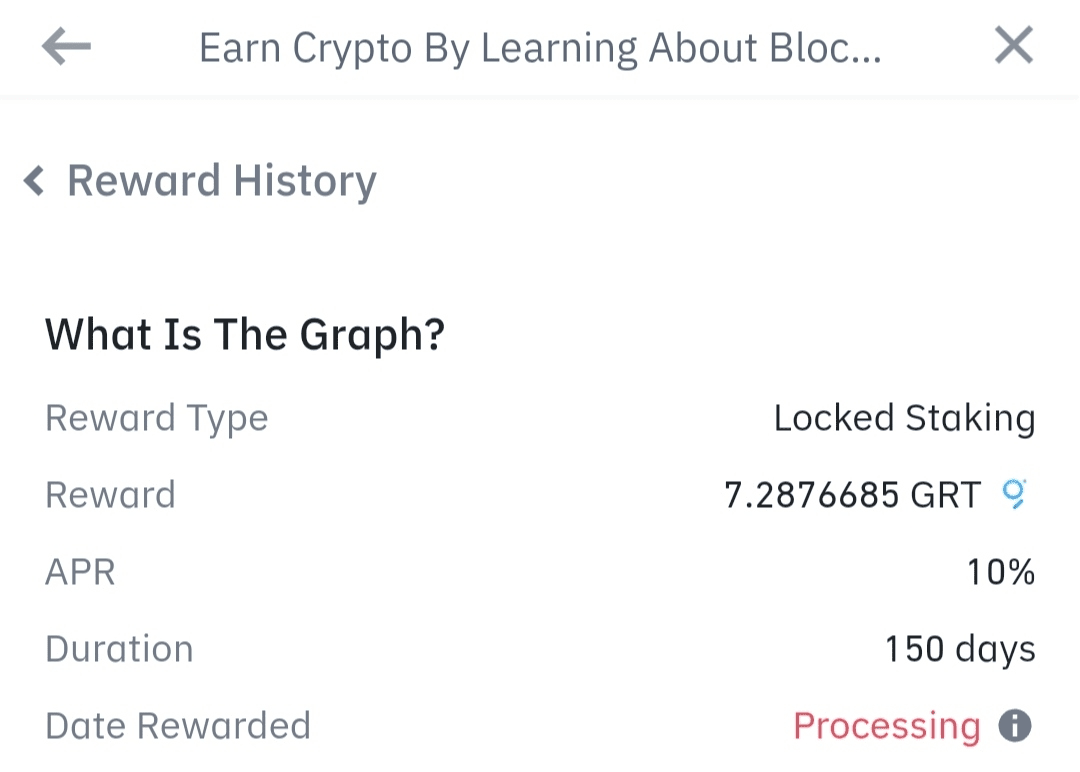
Task: Close the Earn Crypto page
Action: pyautogui.click(x=1013, y=46)
